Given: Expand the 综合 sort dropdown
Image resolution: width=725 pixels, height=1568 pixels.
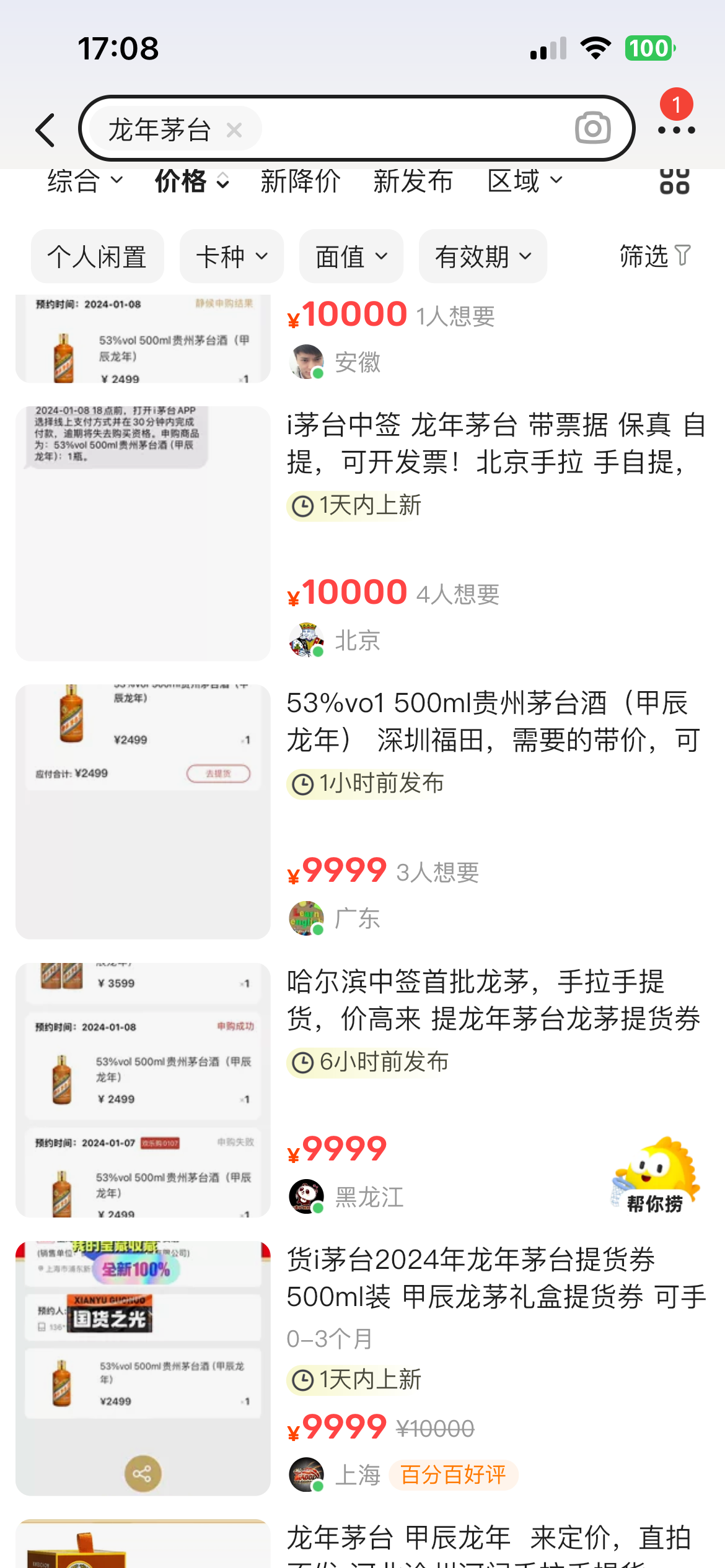Looking at the screenshot, I should [85, 181].
